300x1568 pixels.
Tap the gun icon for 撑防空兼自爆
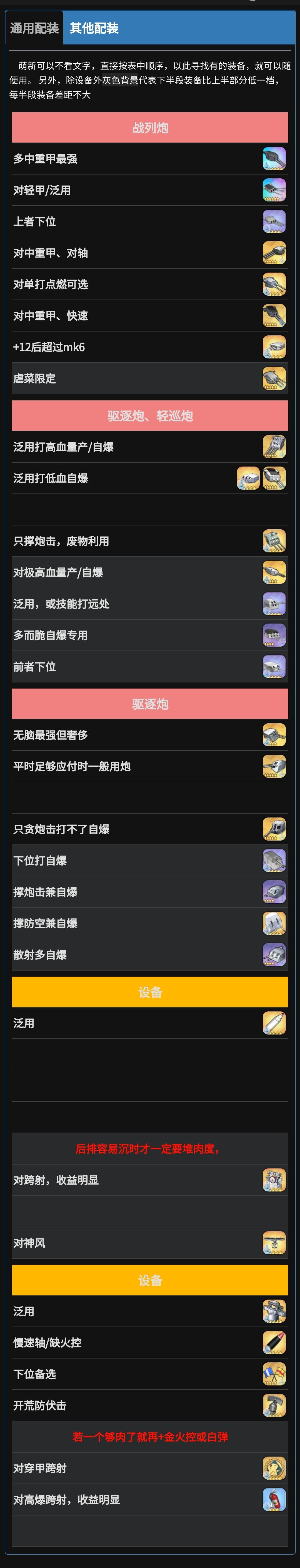pyautogui.click(x=274, y=923)
